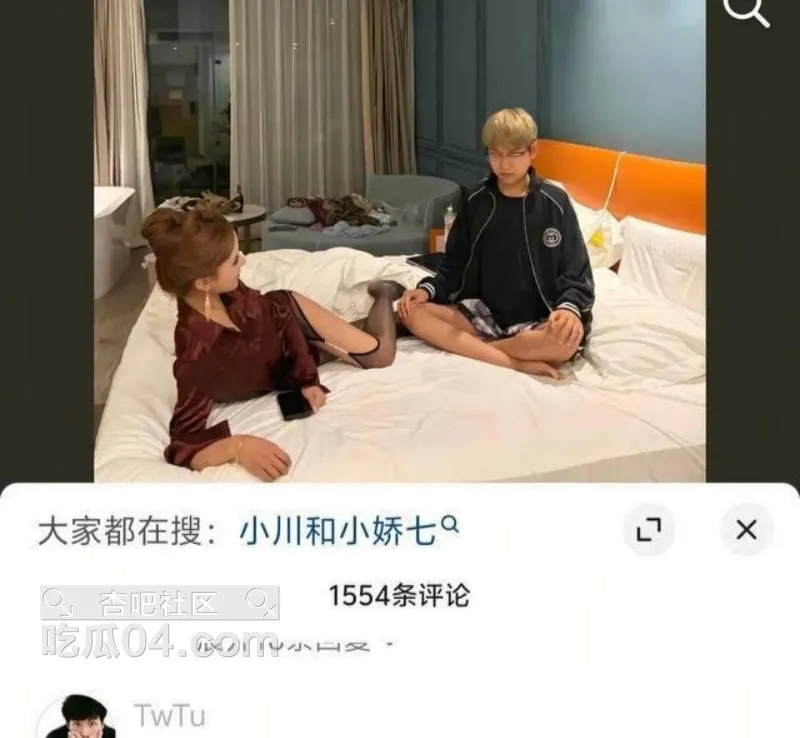Viewport: 800px width, 738px height.
Task: Close the comments panel
Action: [746, 530]
